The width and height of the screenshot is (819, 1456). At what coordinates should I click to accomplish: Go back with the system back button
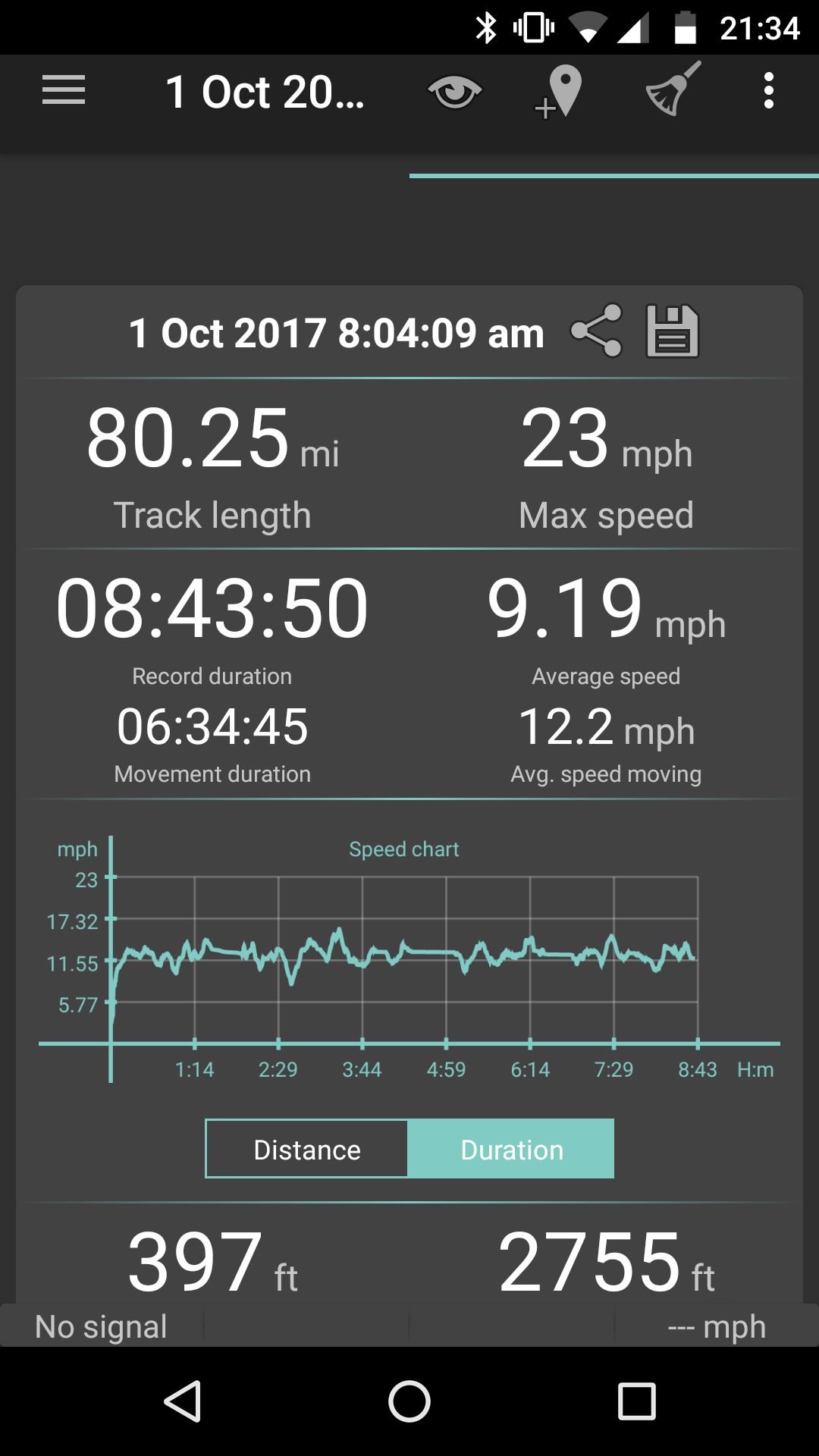183,1401
